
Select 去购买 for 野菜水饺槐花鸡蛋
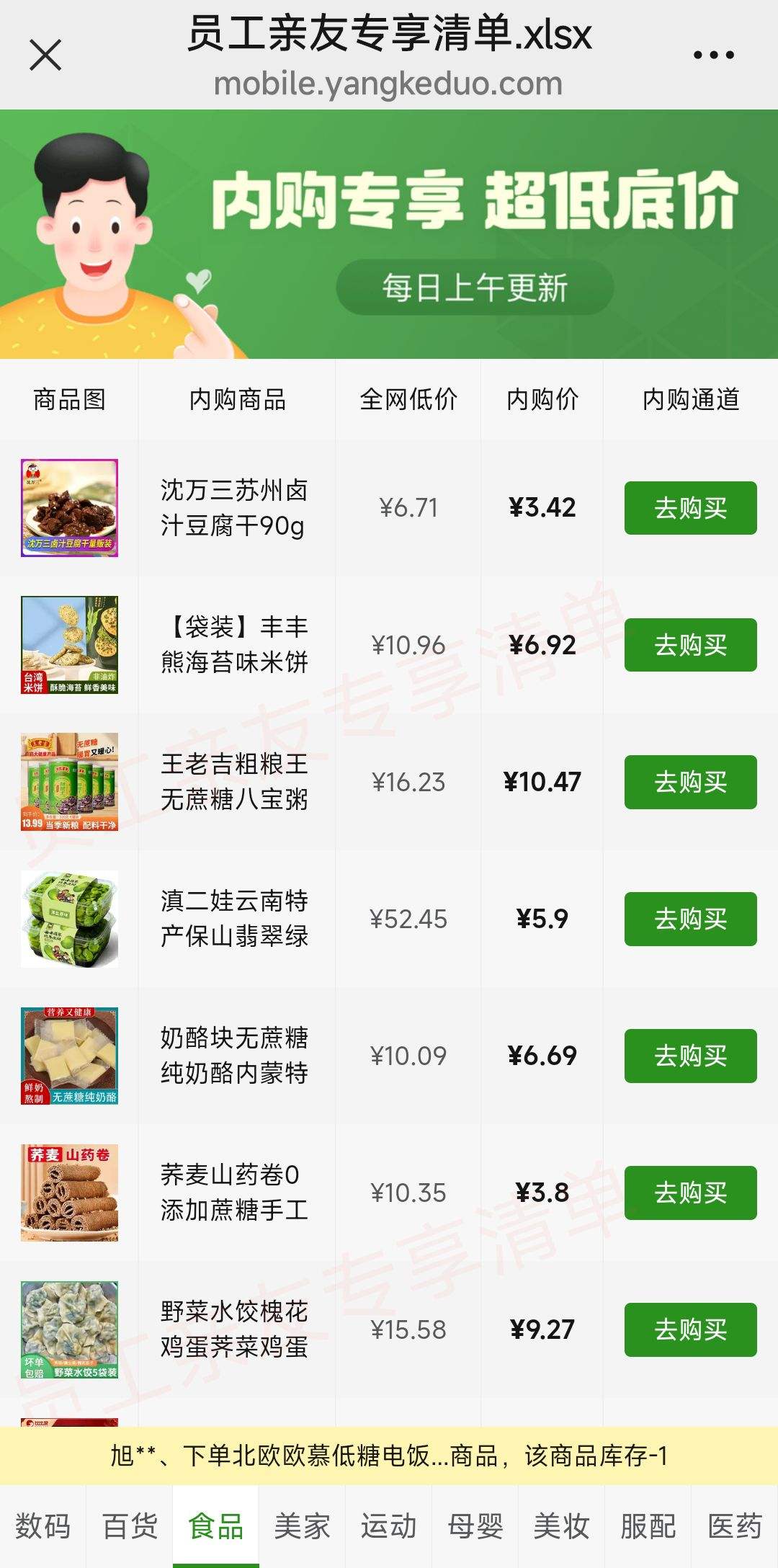tap(690, 1329)
